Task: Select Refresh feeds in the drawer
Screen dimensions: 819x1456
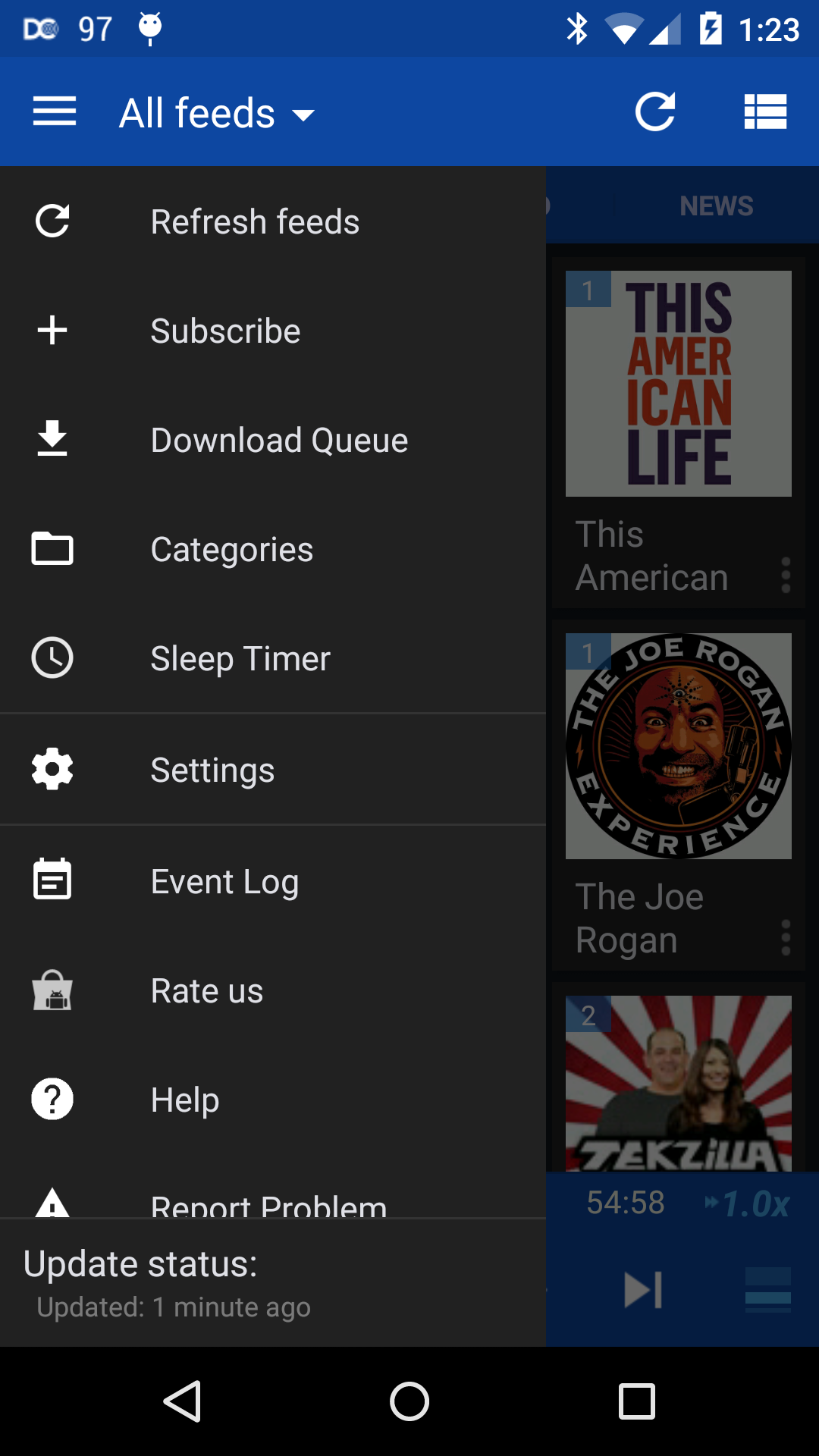Action: point(273,221)
